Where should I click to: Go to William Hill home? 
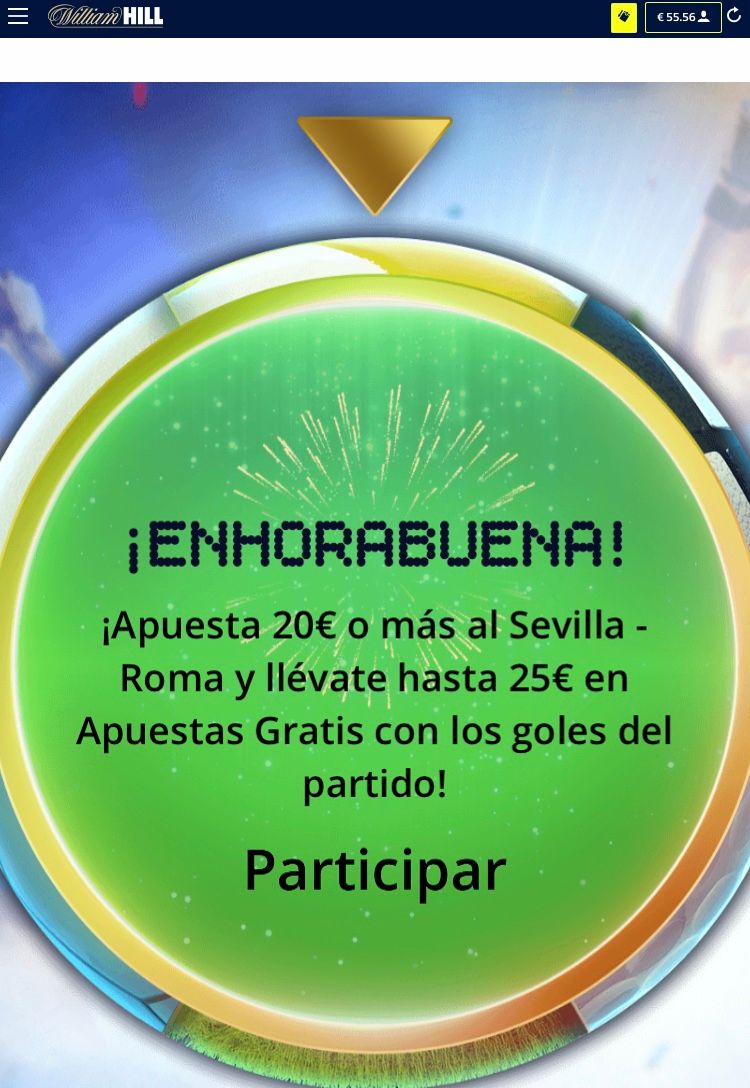(106, 16)
